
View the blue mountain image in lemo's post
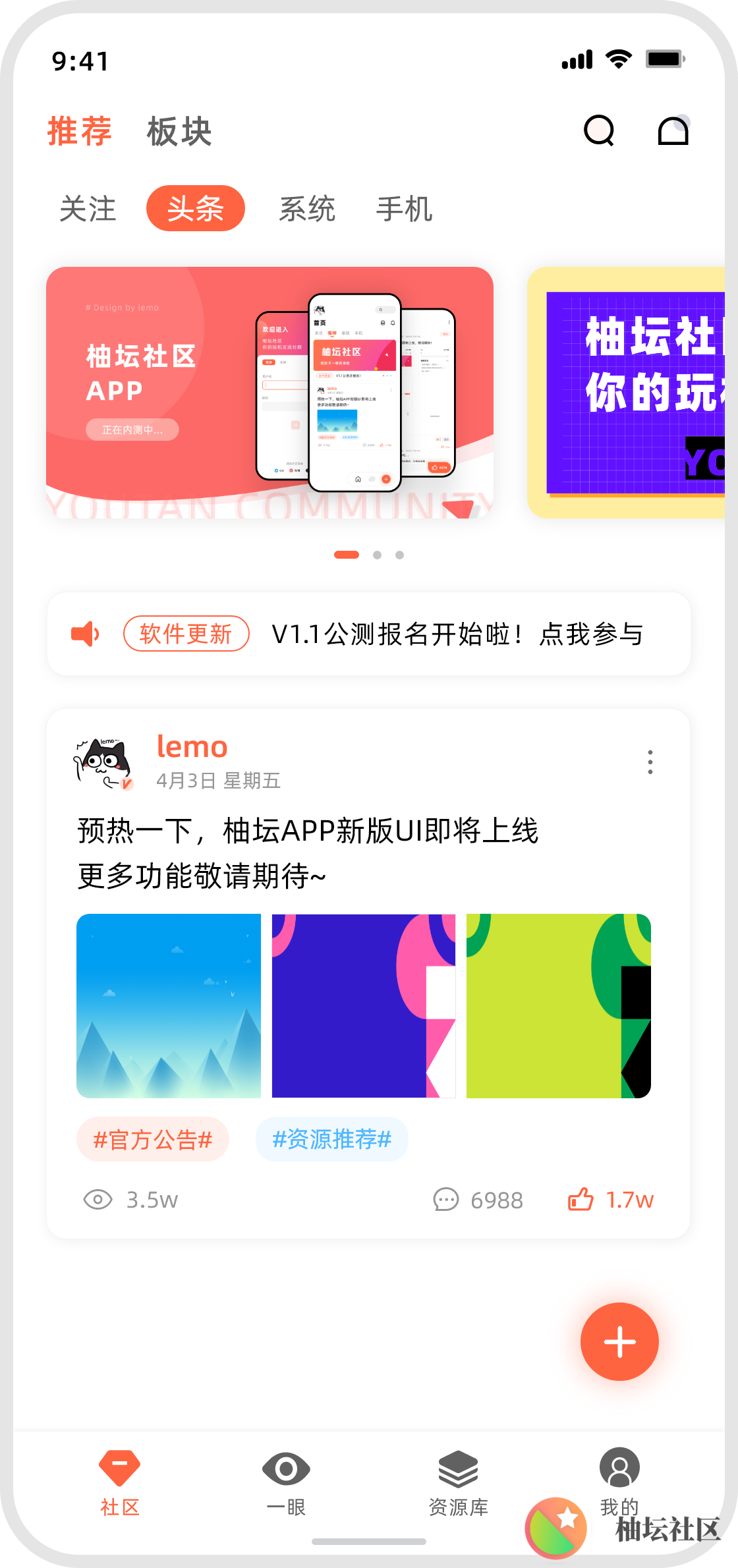(169, 1005)
